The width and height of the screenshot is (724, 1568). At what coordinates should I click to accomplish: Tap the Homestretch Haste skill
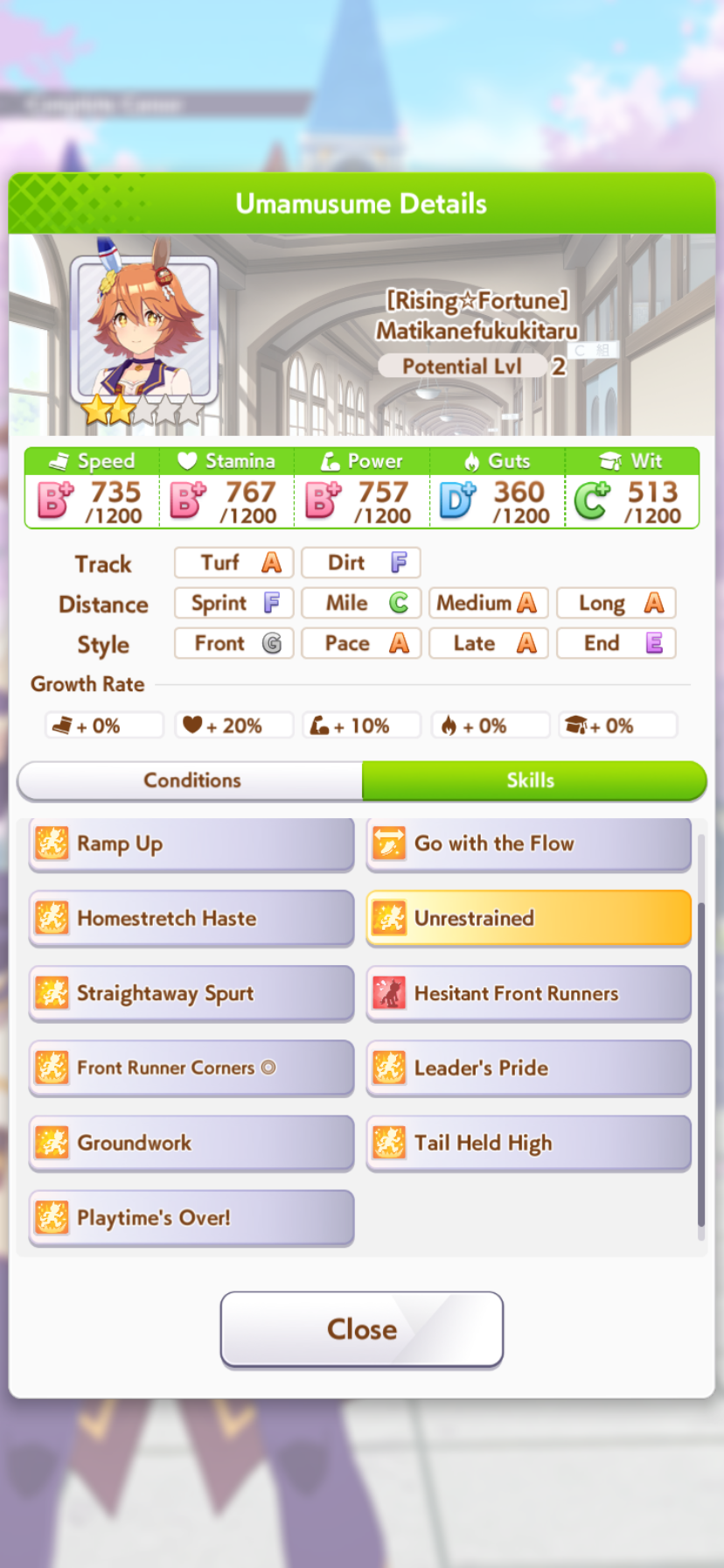pos(191,919)
